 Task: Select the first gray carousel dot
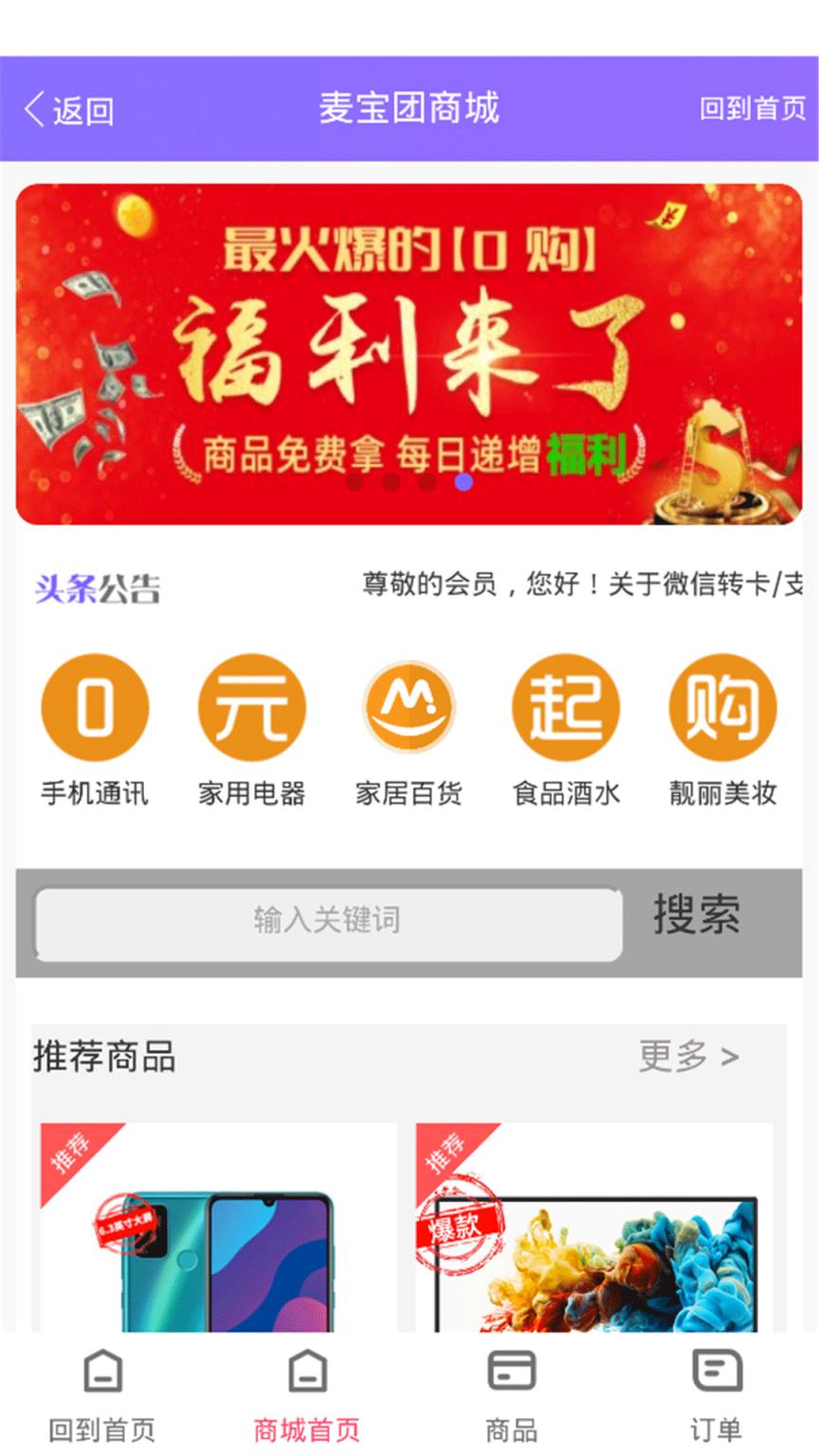(355, 482)
